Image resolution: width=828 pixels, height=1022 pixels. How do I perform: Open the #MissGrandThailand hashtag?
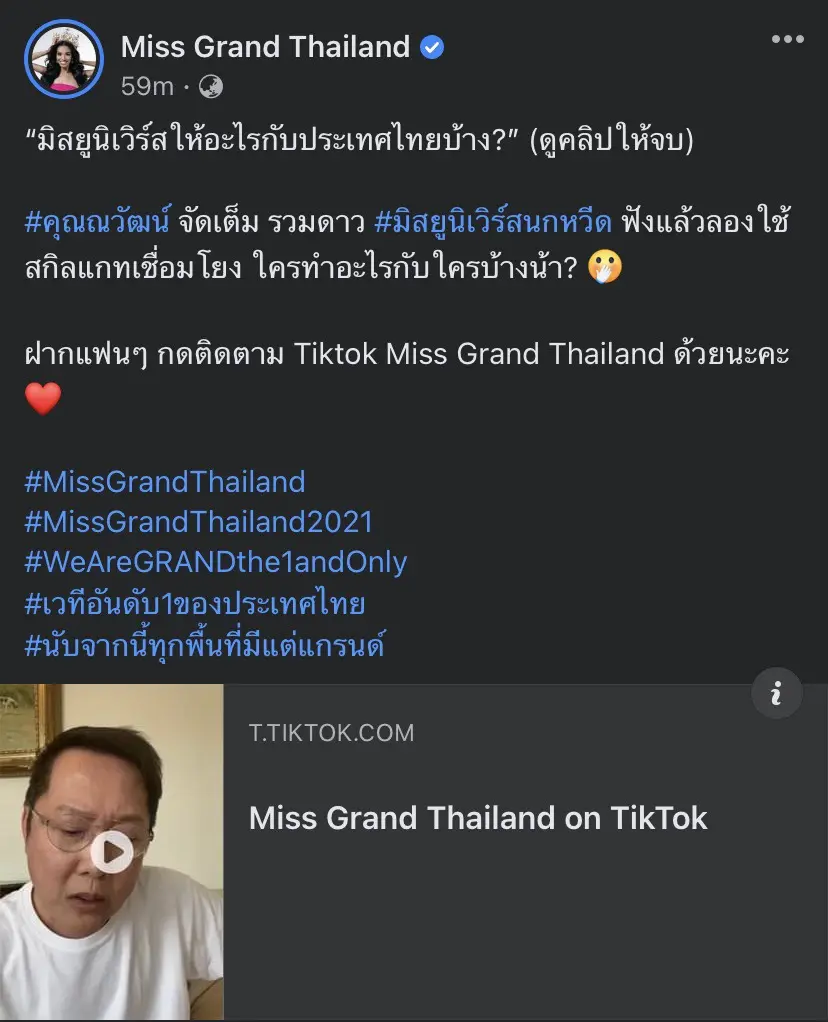(164, 482)
